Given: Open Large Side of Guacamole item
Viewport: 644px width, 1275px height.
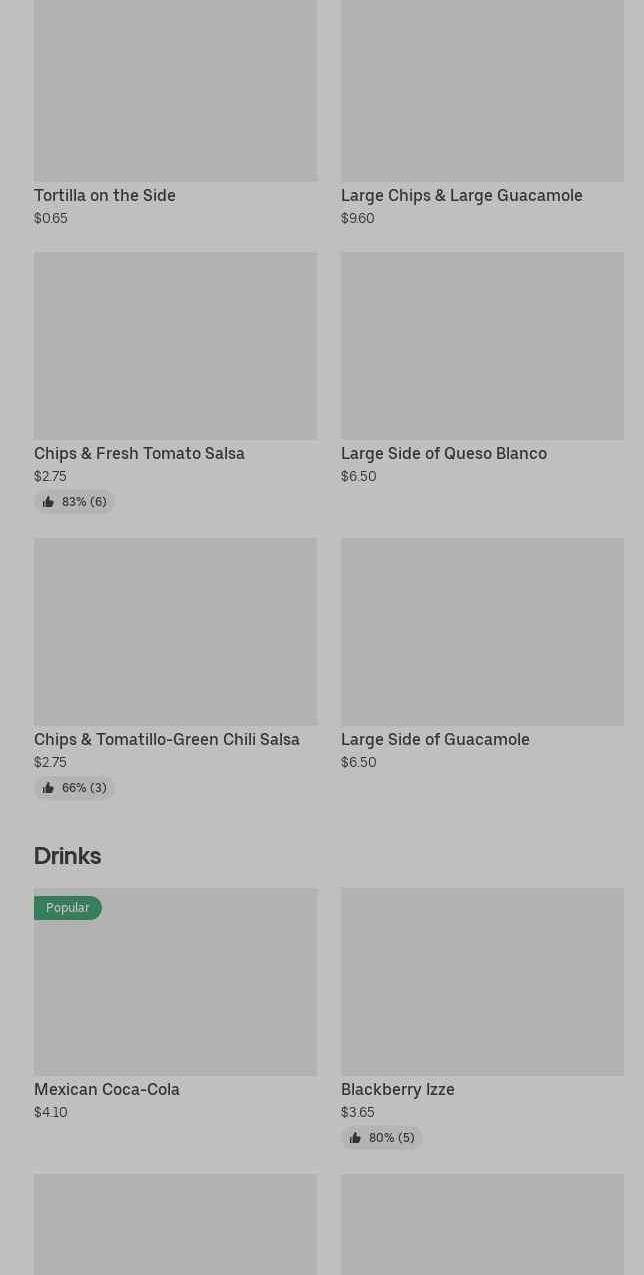Looking at the screenshot, I should [482, 655].
